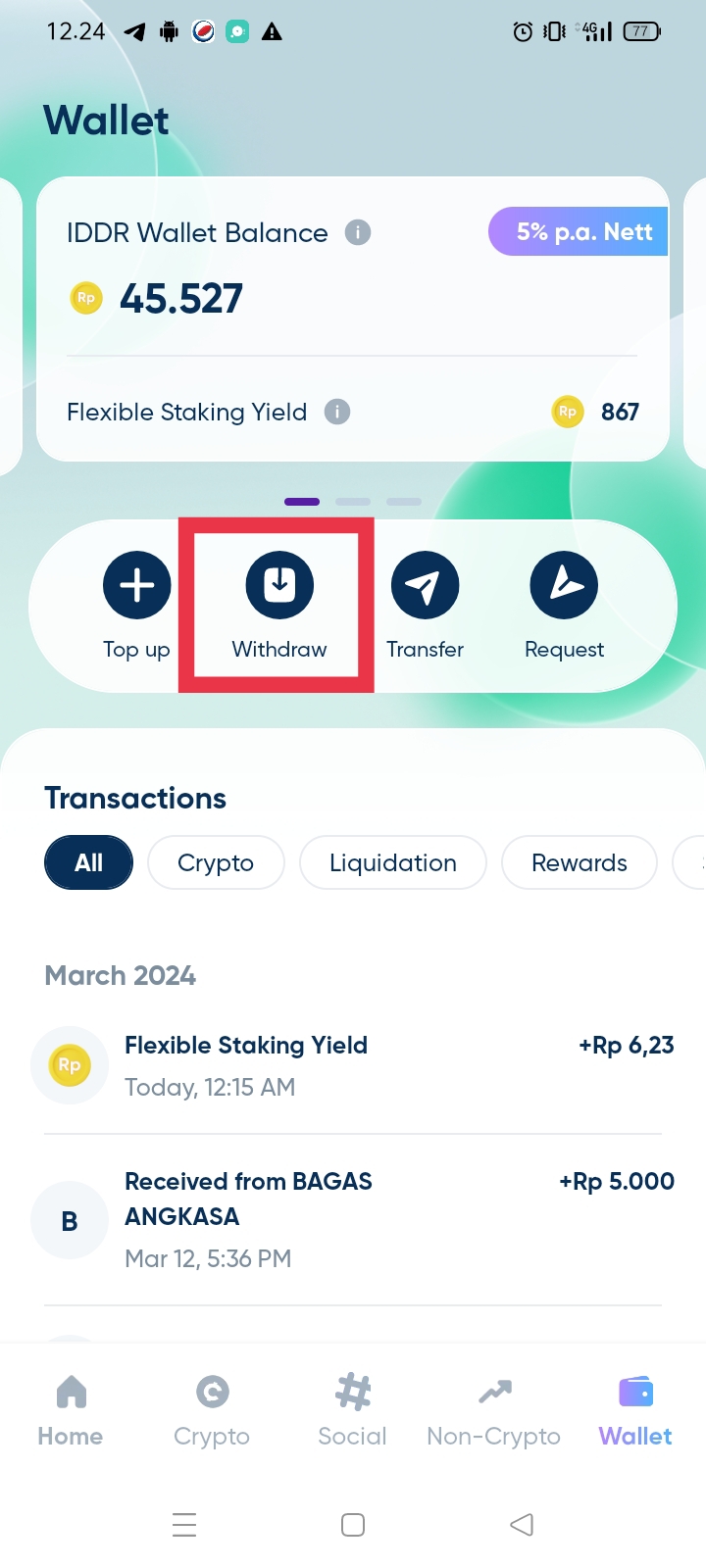
Task: Open the Non-Crypto tab
Action: tap(494, 1411)
